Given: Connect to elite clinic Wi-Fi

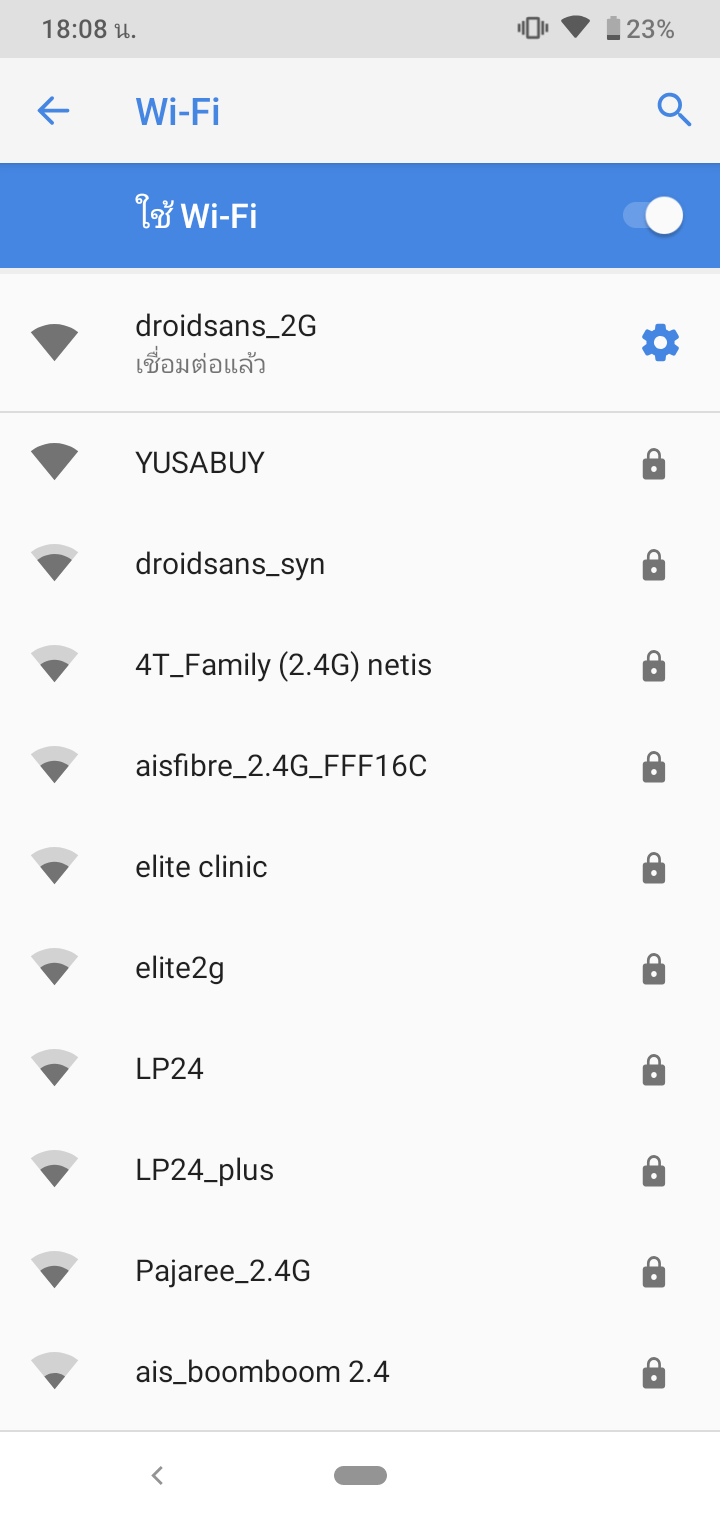Looking at the screenshot, I should click(x=300, y=867).
